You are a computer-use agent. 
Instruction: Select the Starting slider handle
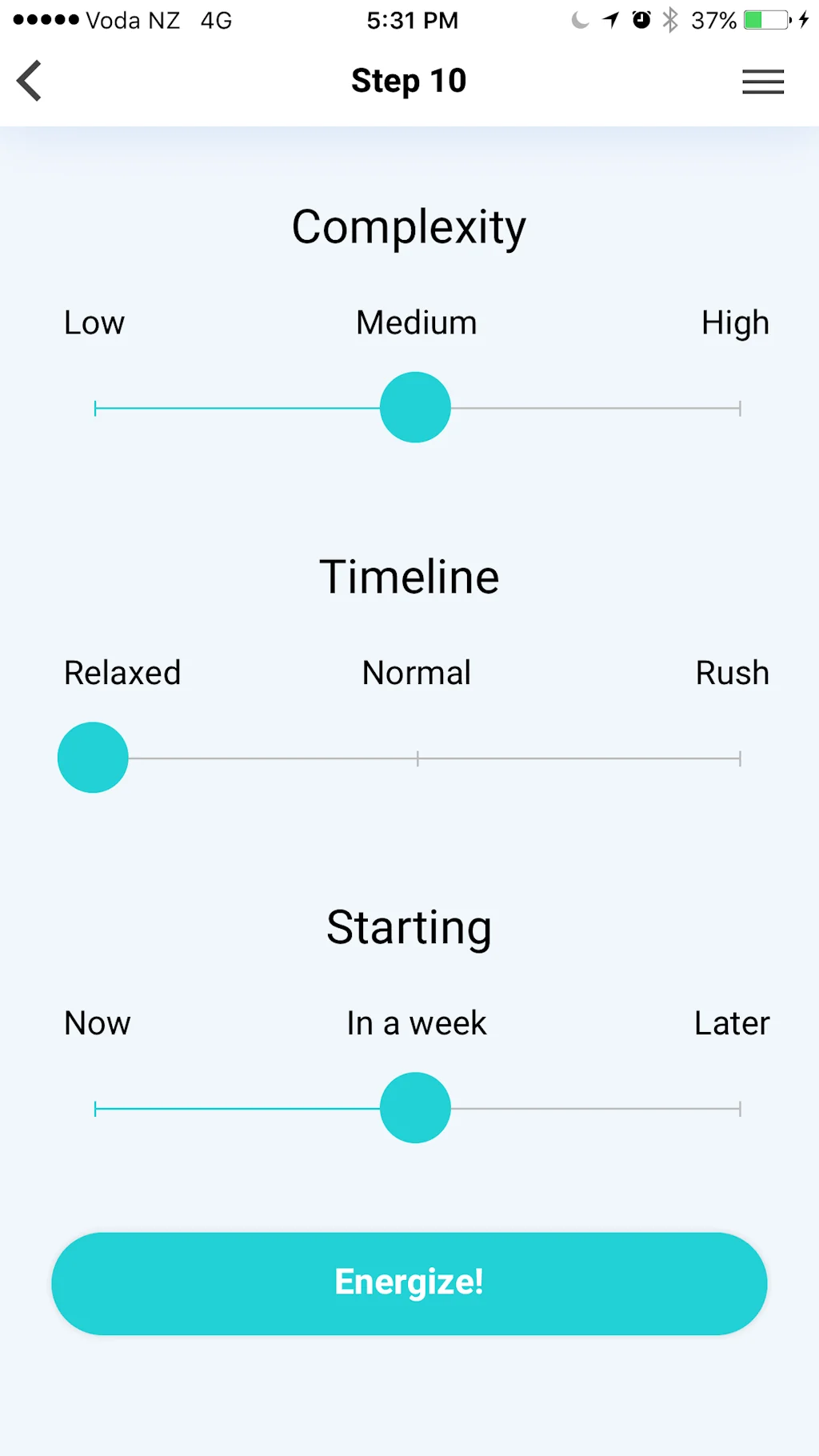(416, 1107)
